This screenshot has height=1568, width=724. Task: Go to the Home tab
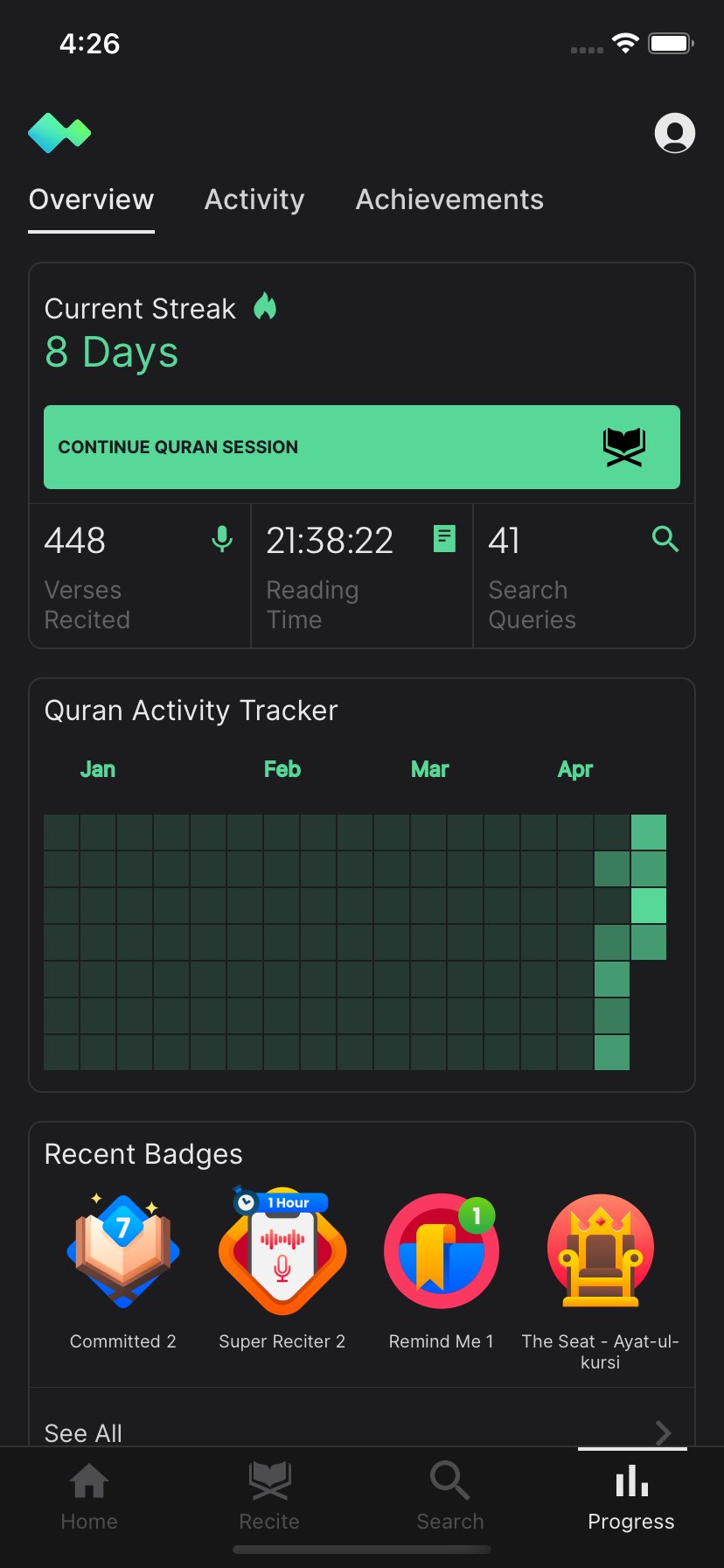point(89,1497)
